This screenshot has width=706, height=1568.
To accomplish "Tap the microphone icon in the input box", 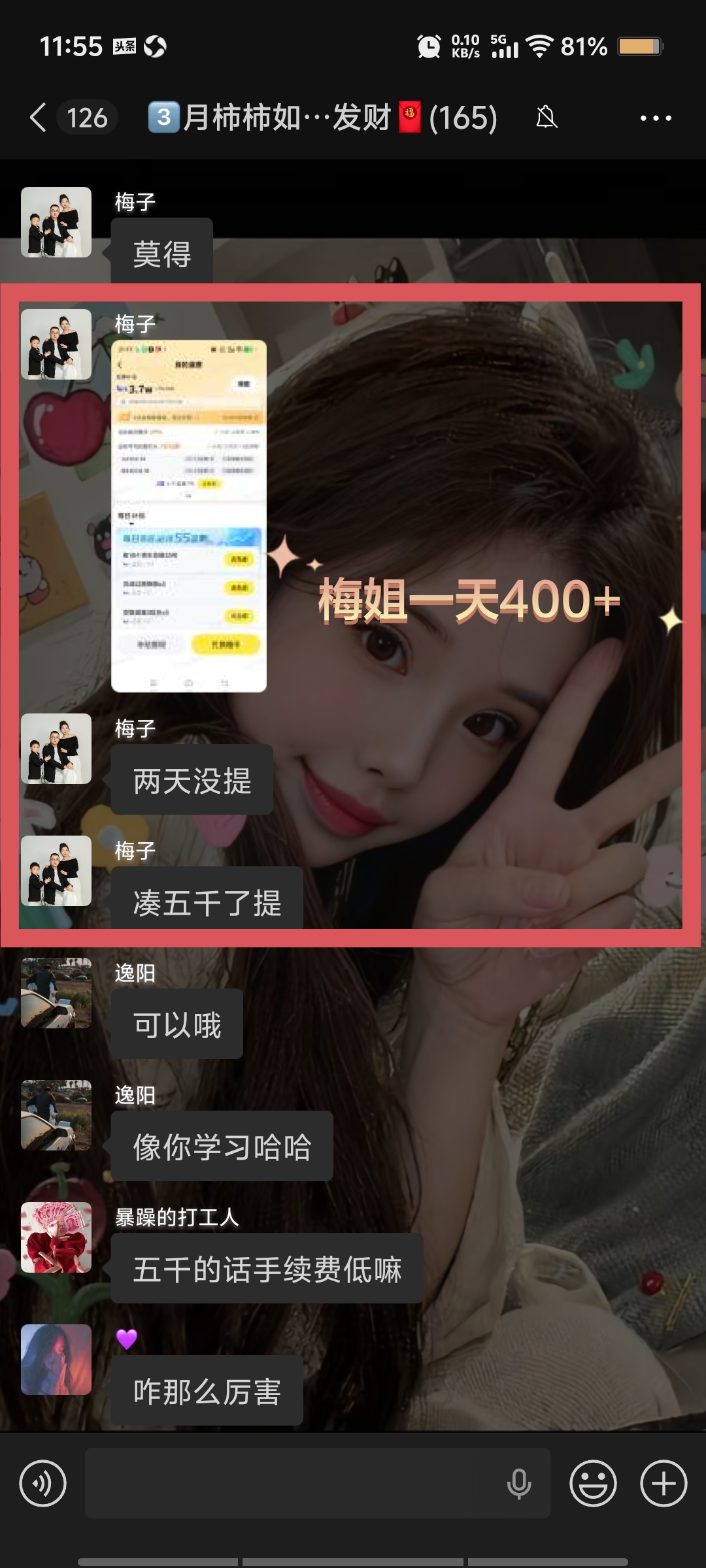I will coord(519,1484).
